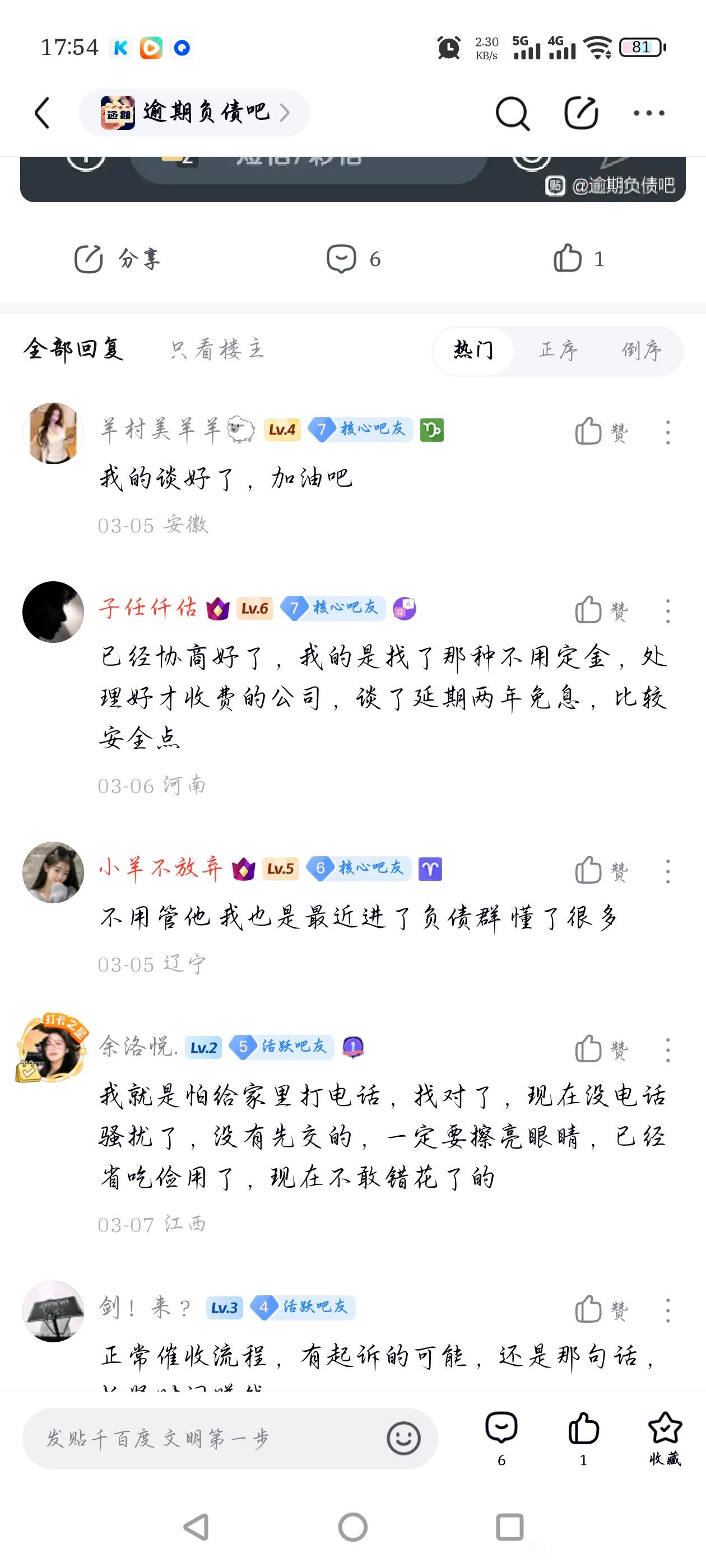Share this post via 分享
This screenshot has height=1568, width=706.
coord(118,259)
